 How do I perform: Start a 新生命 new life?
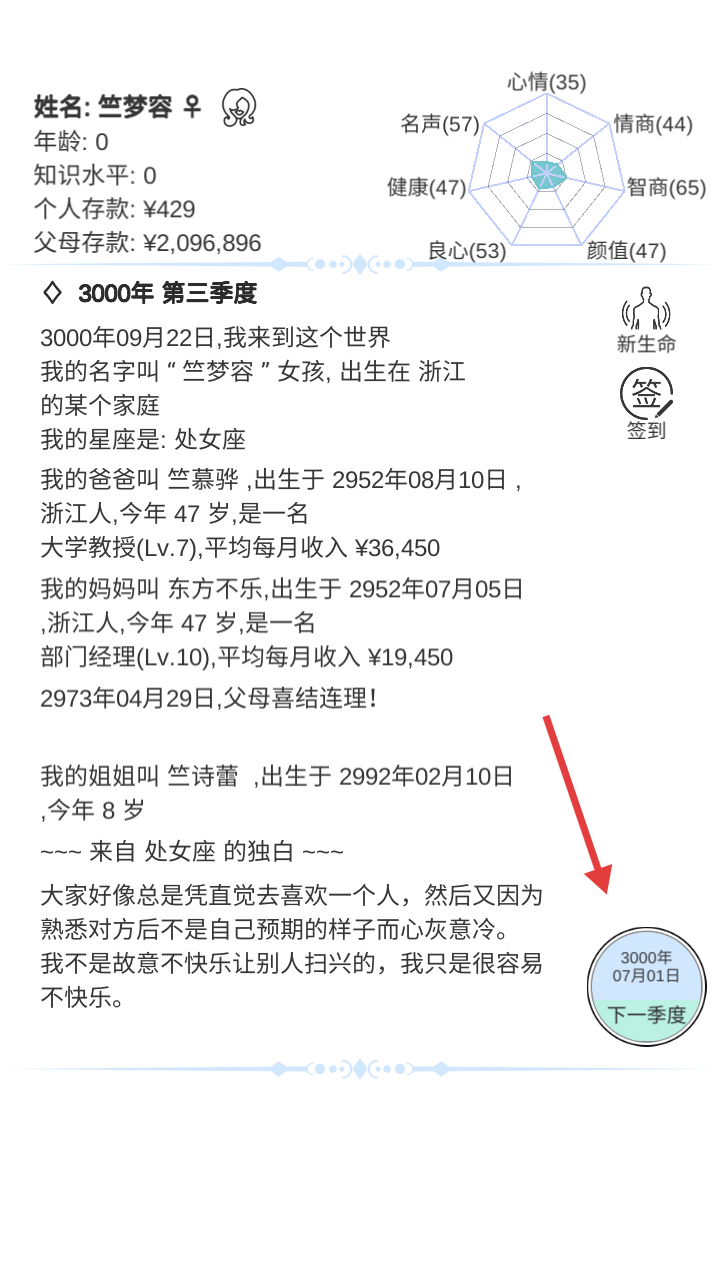(646, 320)
